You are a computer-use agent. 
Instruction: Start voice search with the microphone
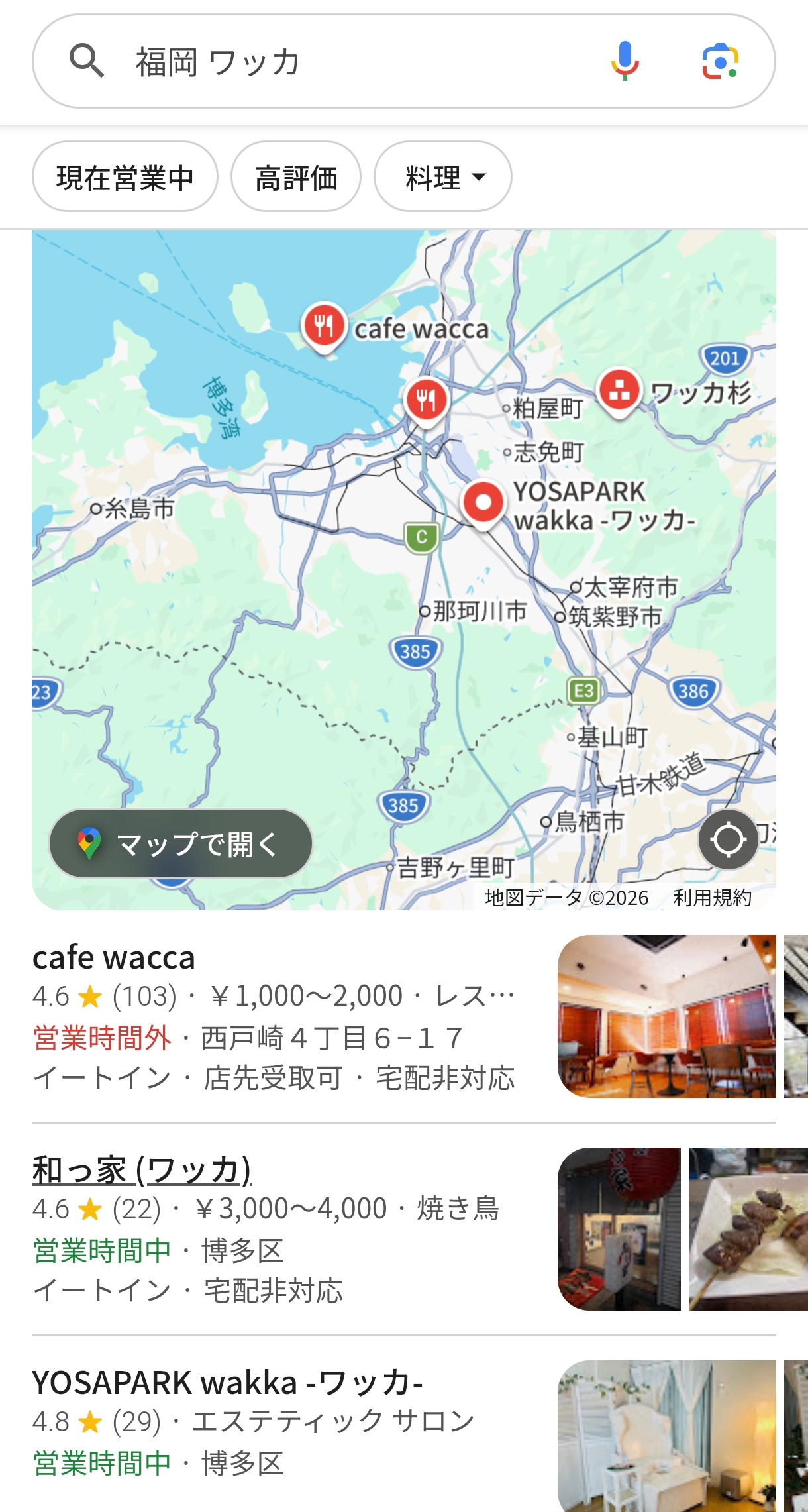625,61
